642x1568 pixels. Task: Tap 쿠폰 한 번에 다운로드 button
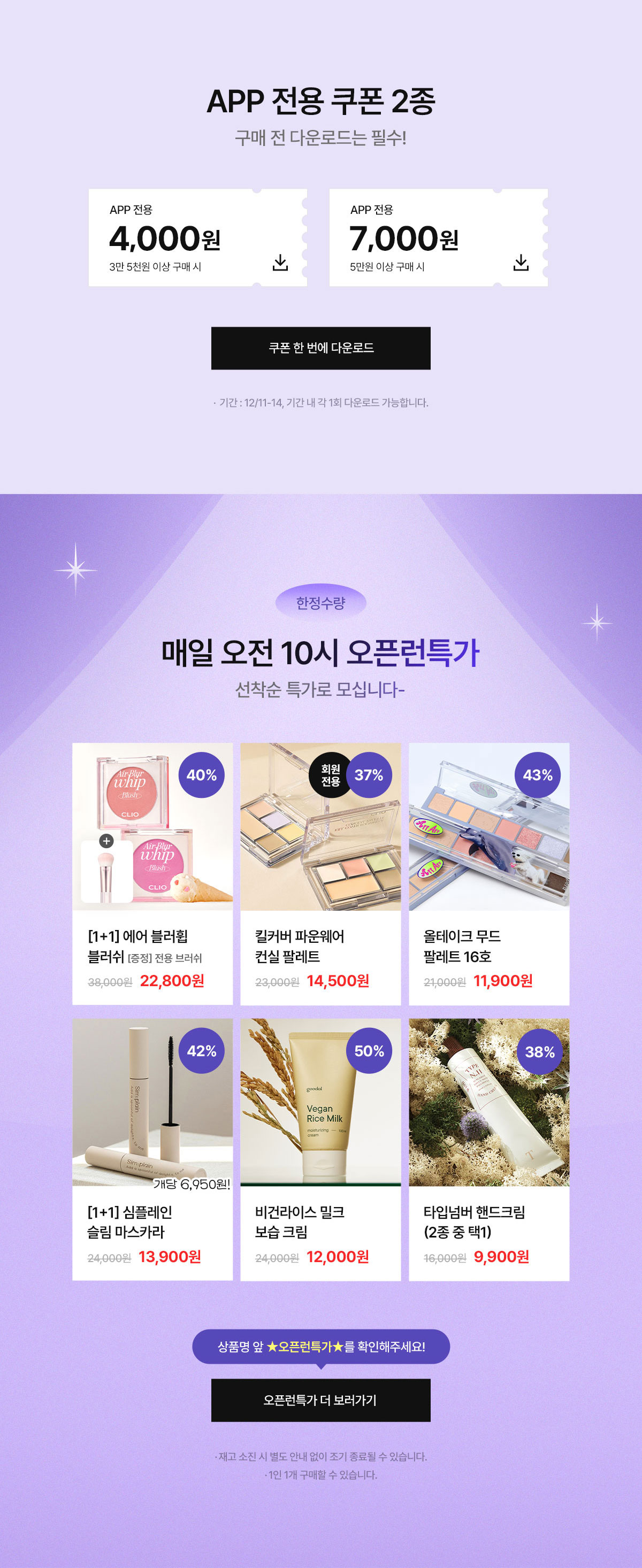pyautogui.click(x=320, y=348)
